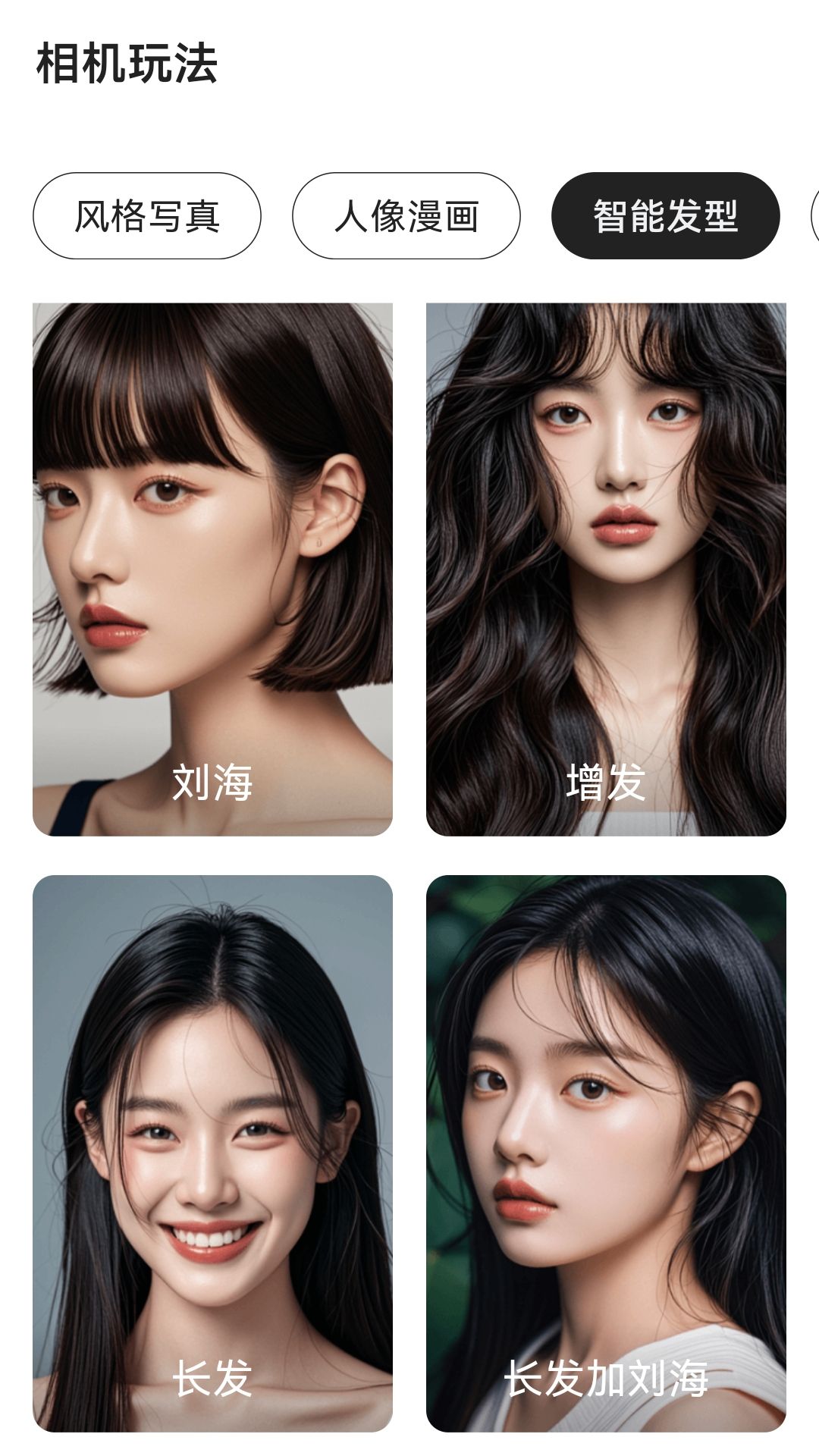This screenshot has height=1456, width=819.
Task: Switch to the 风格写真 category
Action: click(x=146, y=216)
